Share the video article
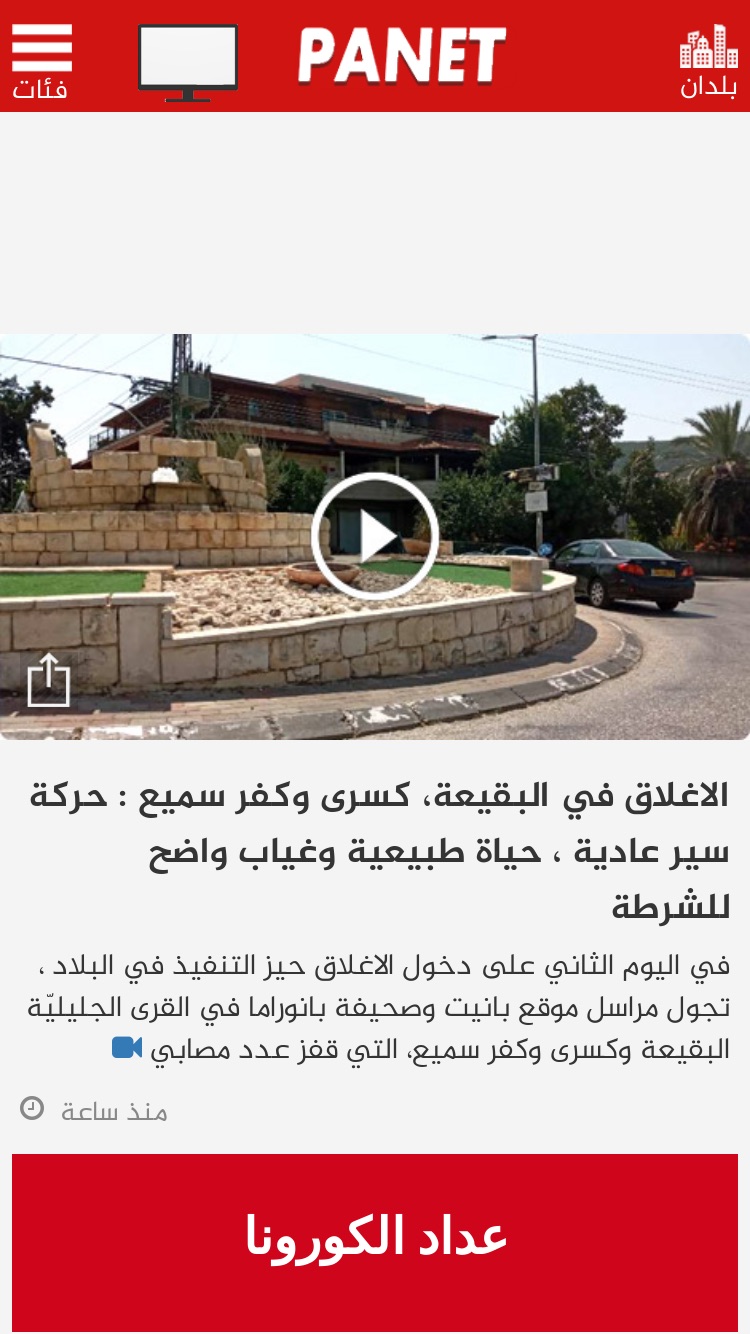The width and height of the screenshot is (750, 1334). pyautogui.click(x=48, y=680)
